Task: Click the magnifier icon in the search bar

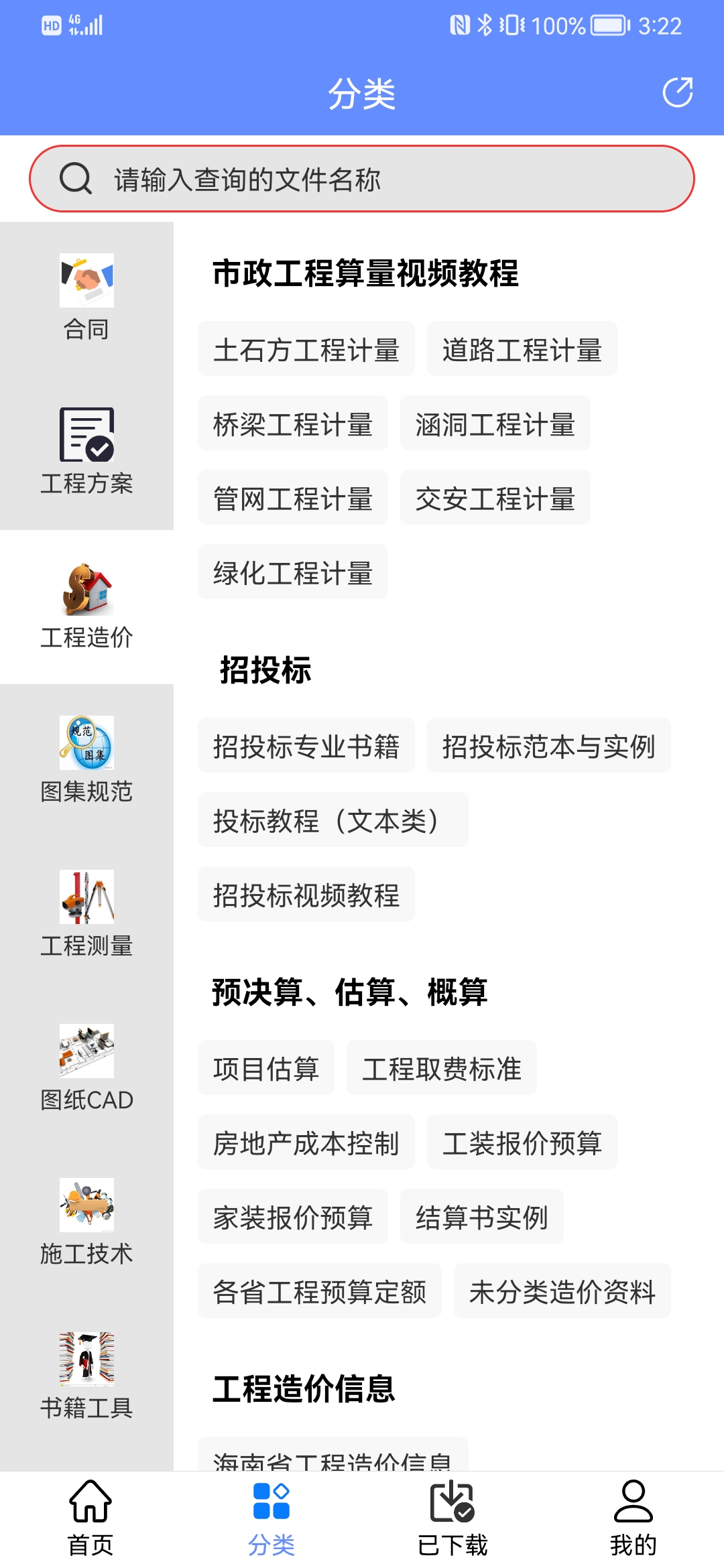Action: 74,178
